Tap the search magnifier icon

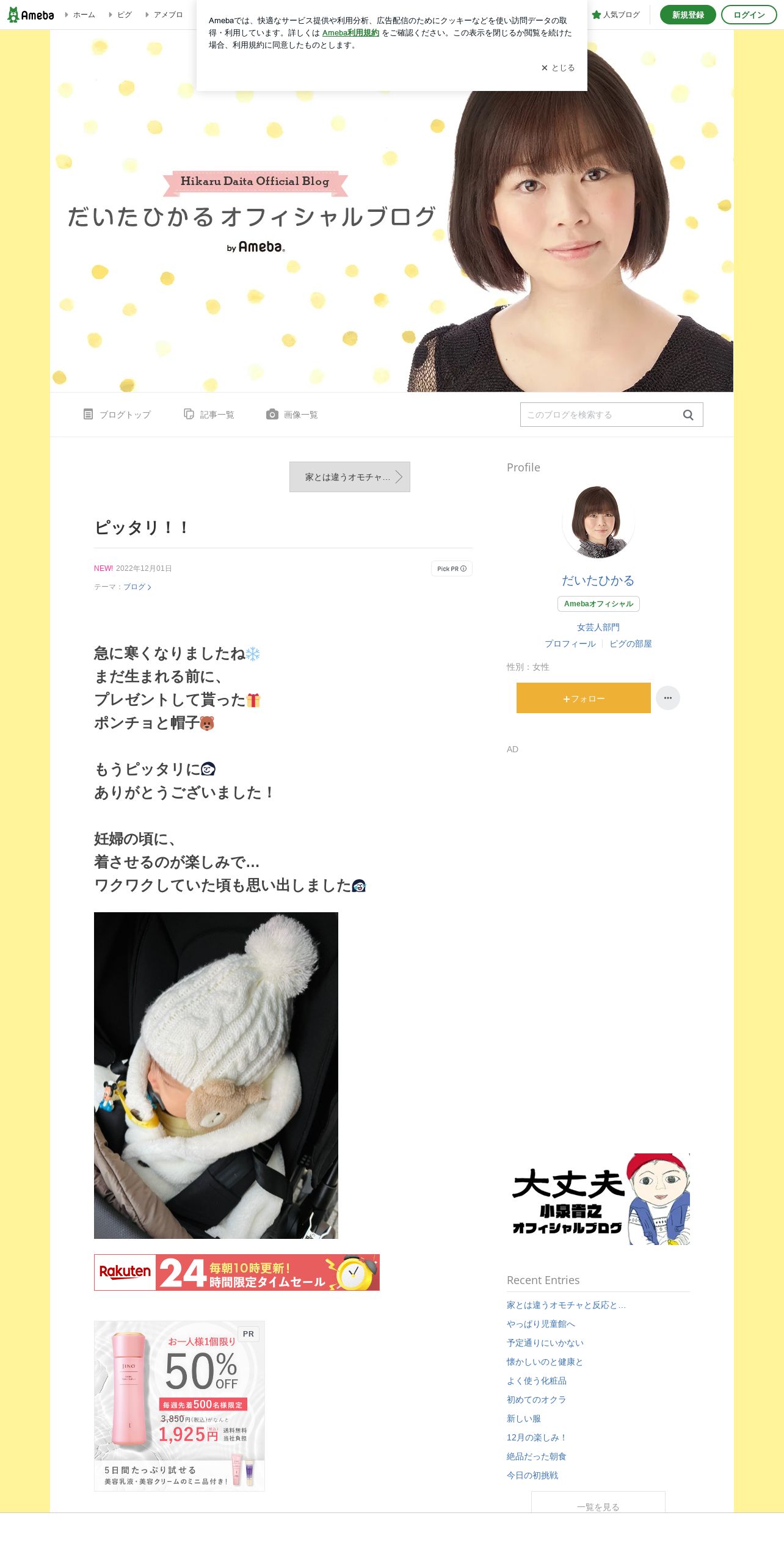(x=688, y=415)
